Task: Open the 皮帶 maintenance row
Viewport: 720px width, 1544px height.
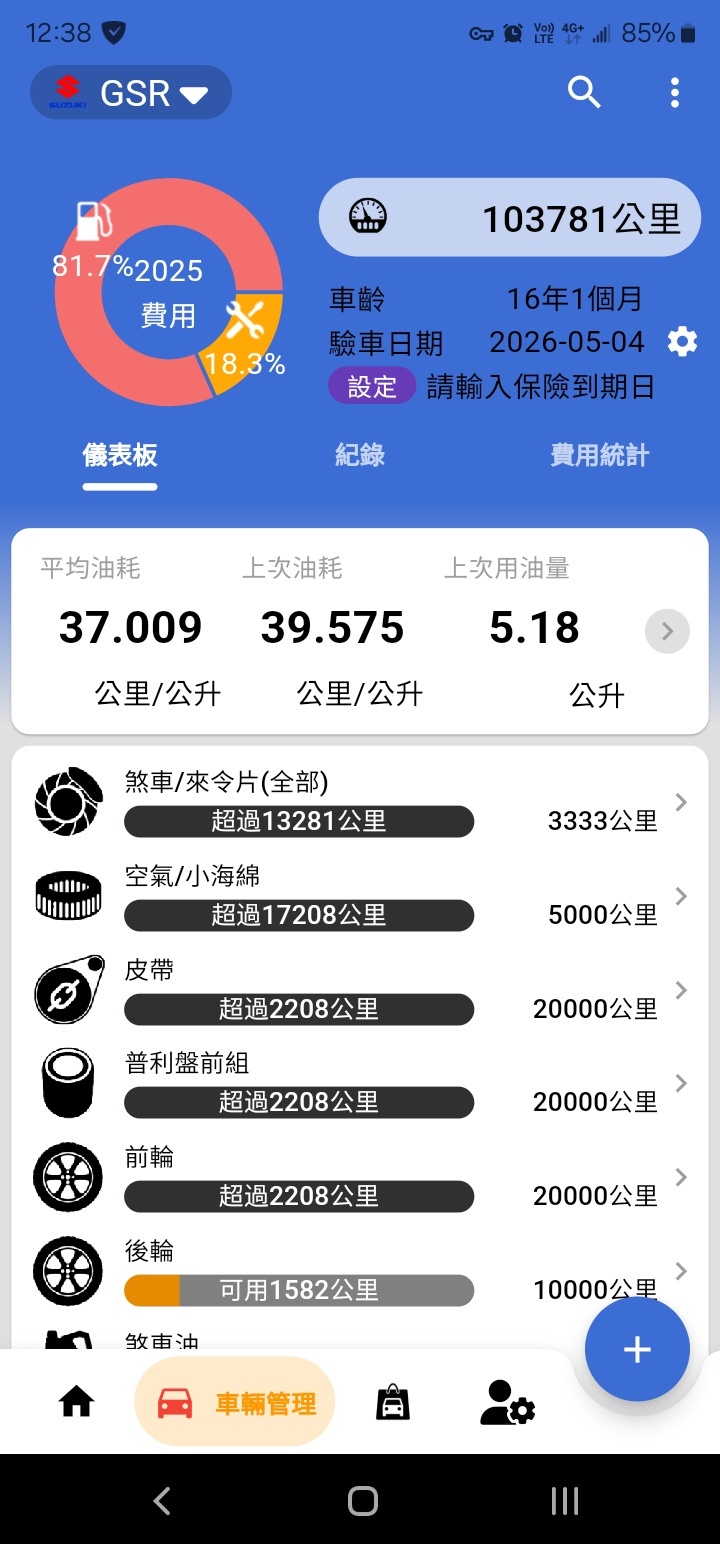Action: 360,989
